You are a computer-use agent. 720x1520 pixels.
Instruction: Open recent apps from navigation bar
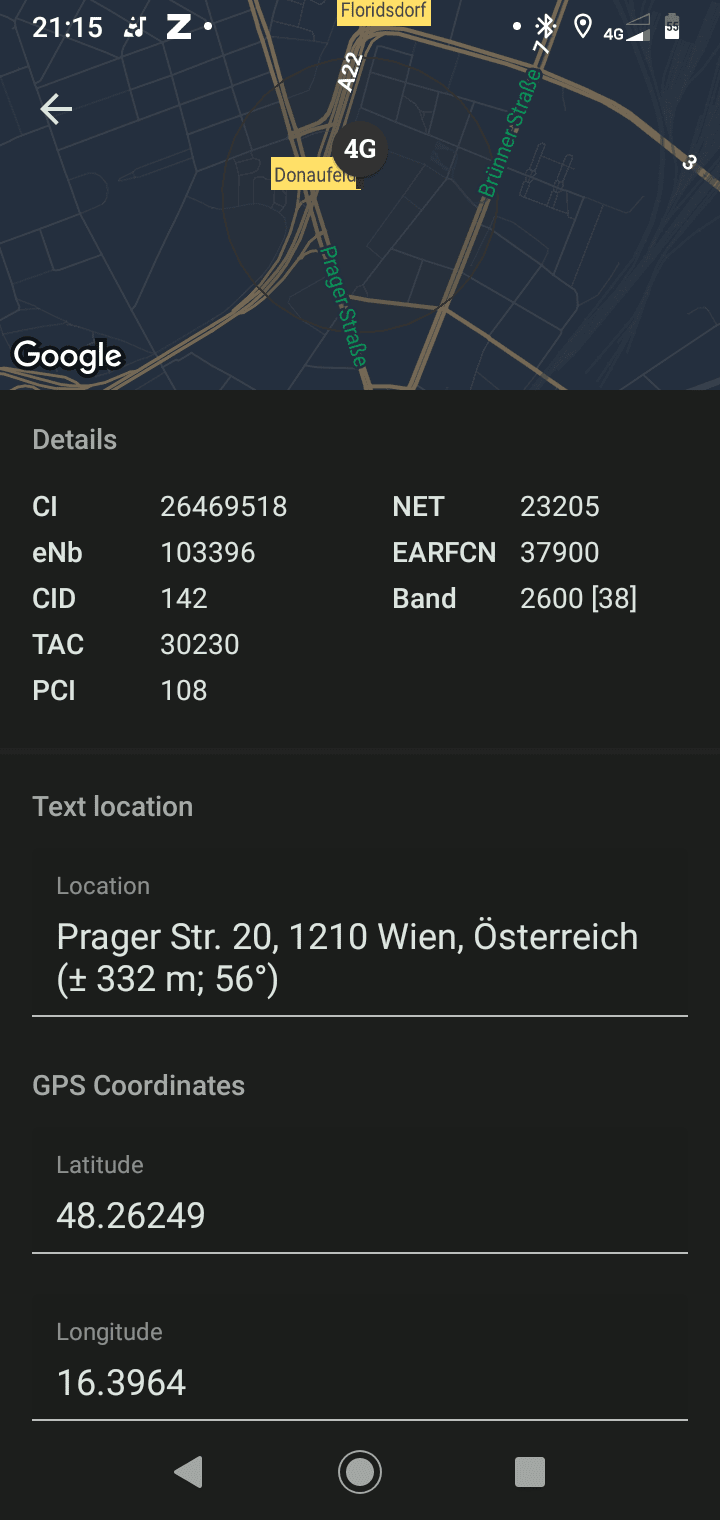click(529, 1471)
